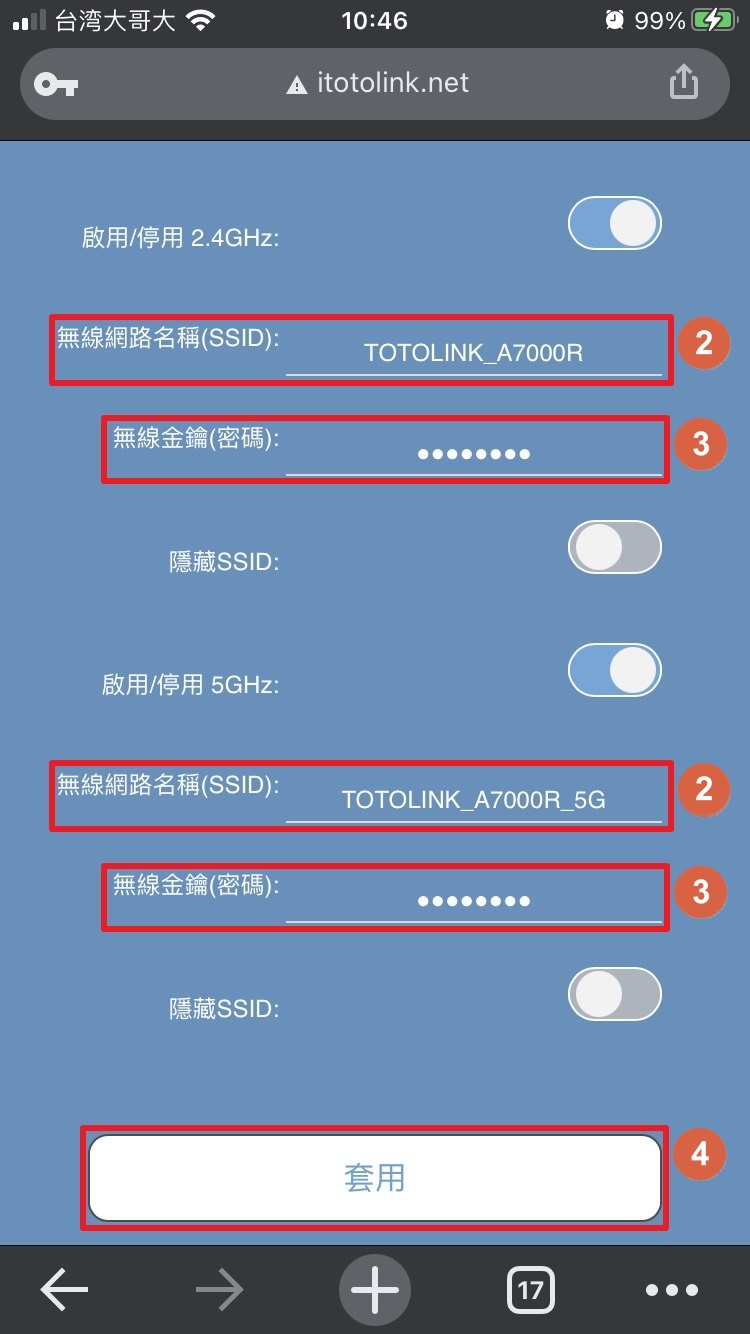Tap the 5GHz wireless password field
The image size is (750, 1334).
point(474,901)
